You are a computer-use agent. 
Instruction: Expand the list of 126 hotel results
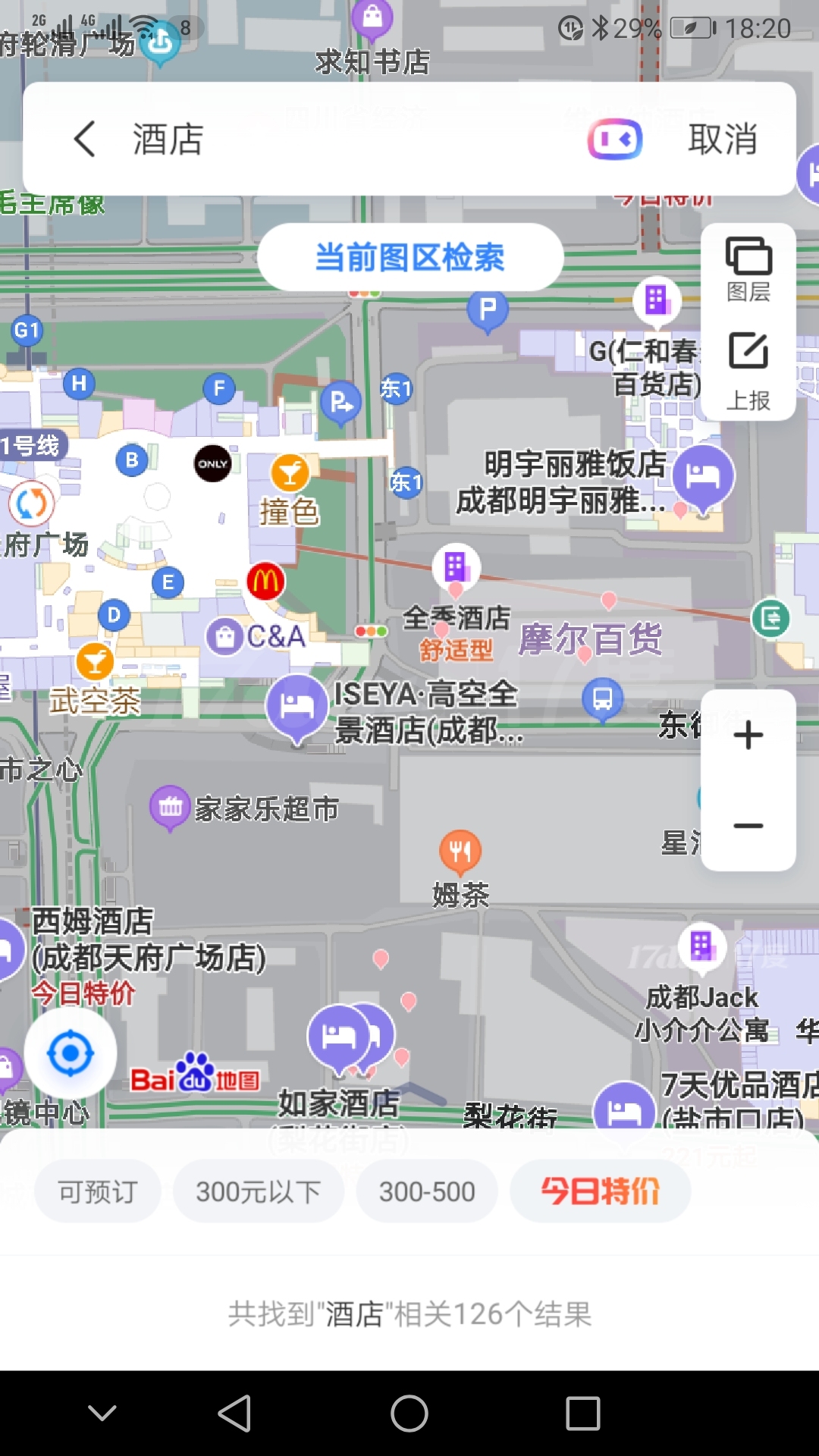tap(409, 1314)
